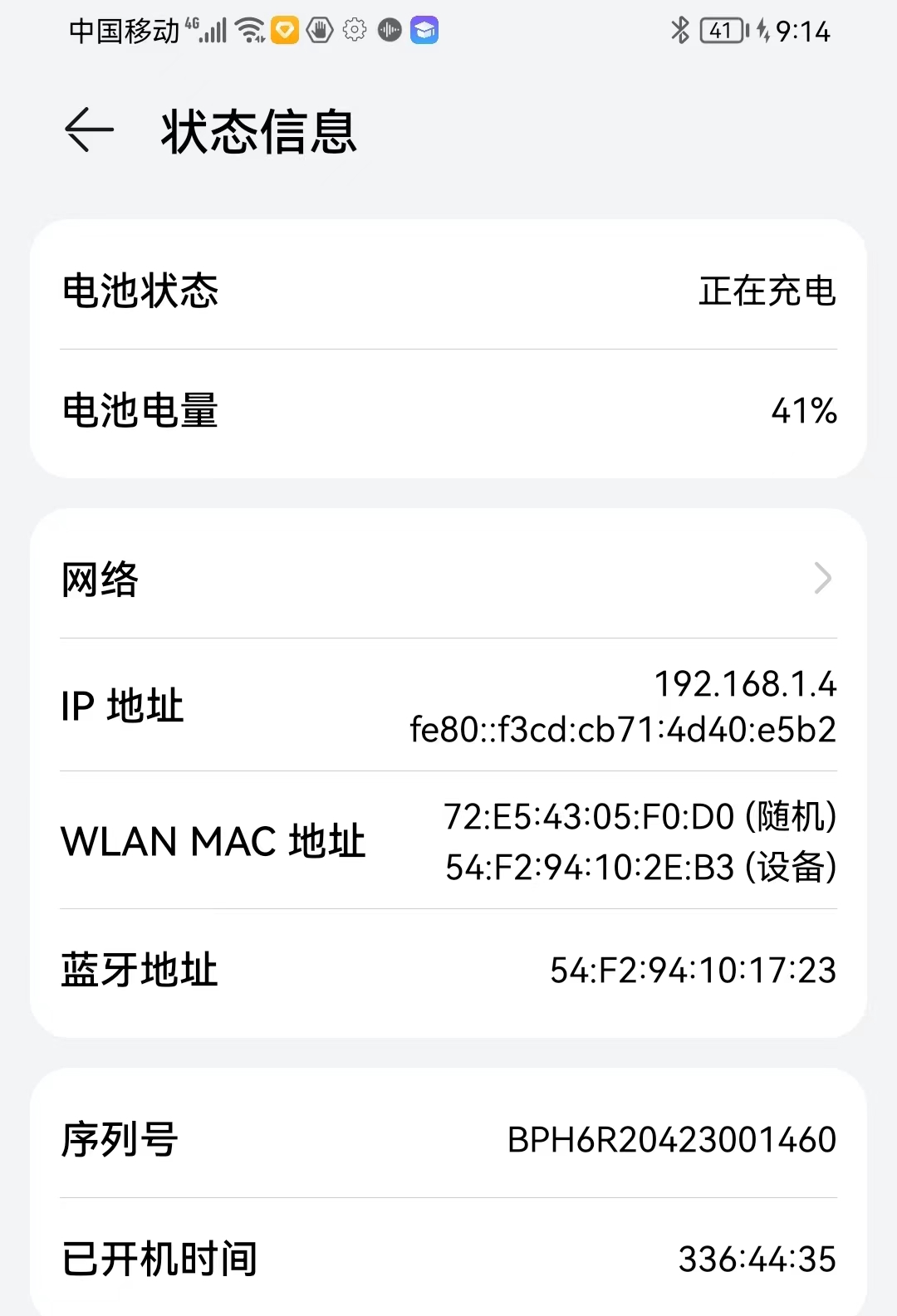Open the 网络 details via its chevron
Screen dimensions: 897x1316
tap(821, 579)
